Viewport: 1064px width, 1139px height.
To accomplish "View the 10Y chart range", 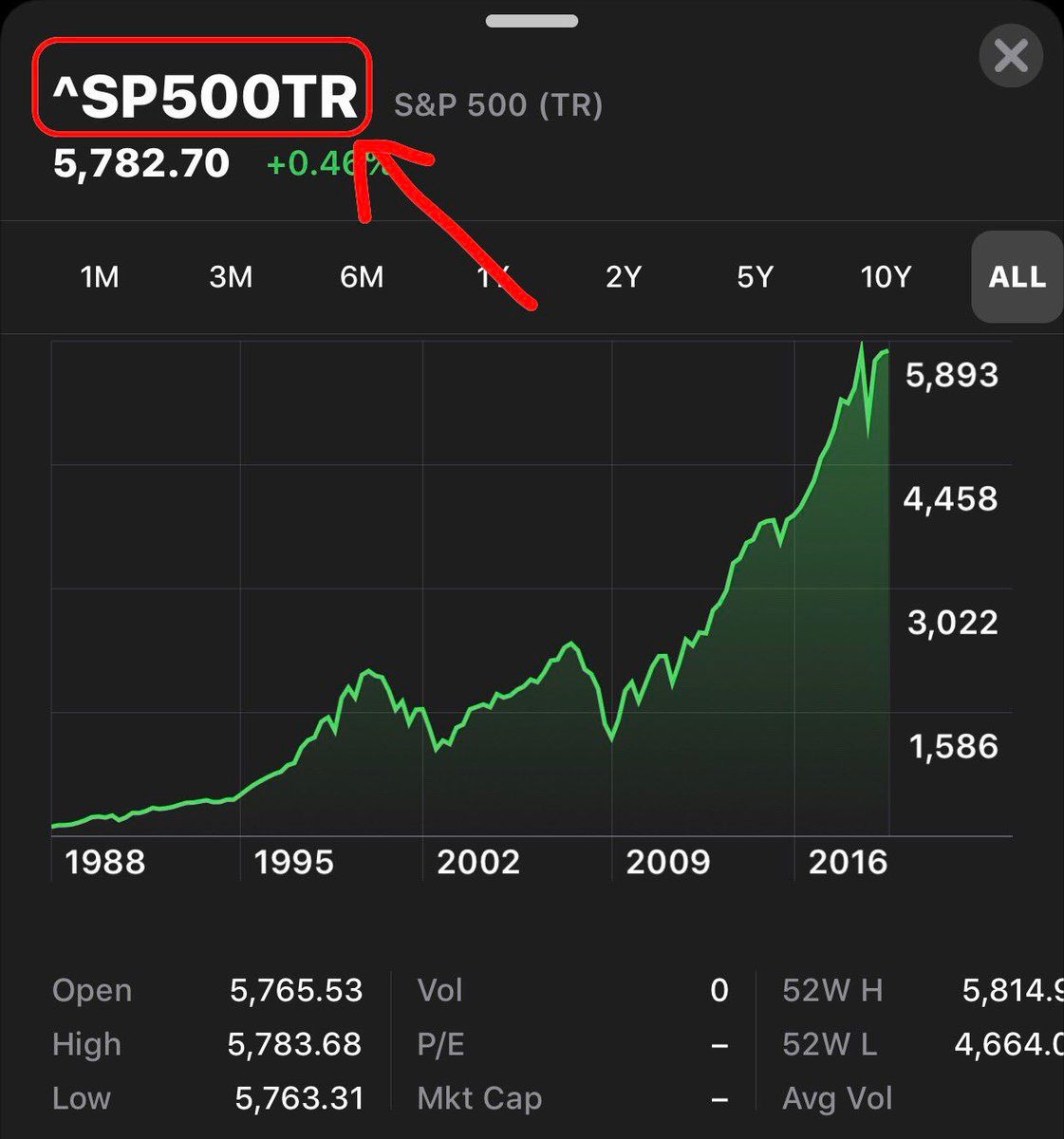I will 886,277.
